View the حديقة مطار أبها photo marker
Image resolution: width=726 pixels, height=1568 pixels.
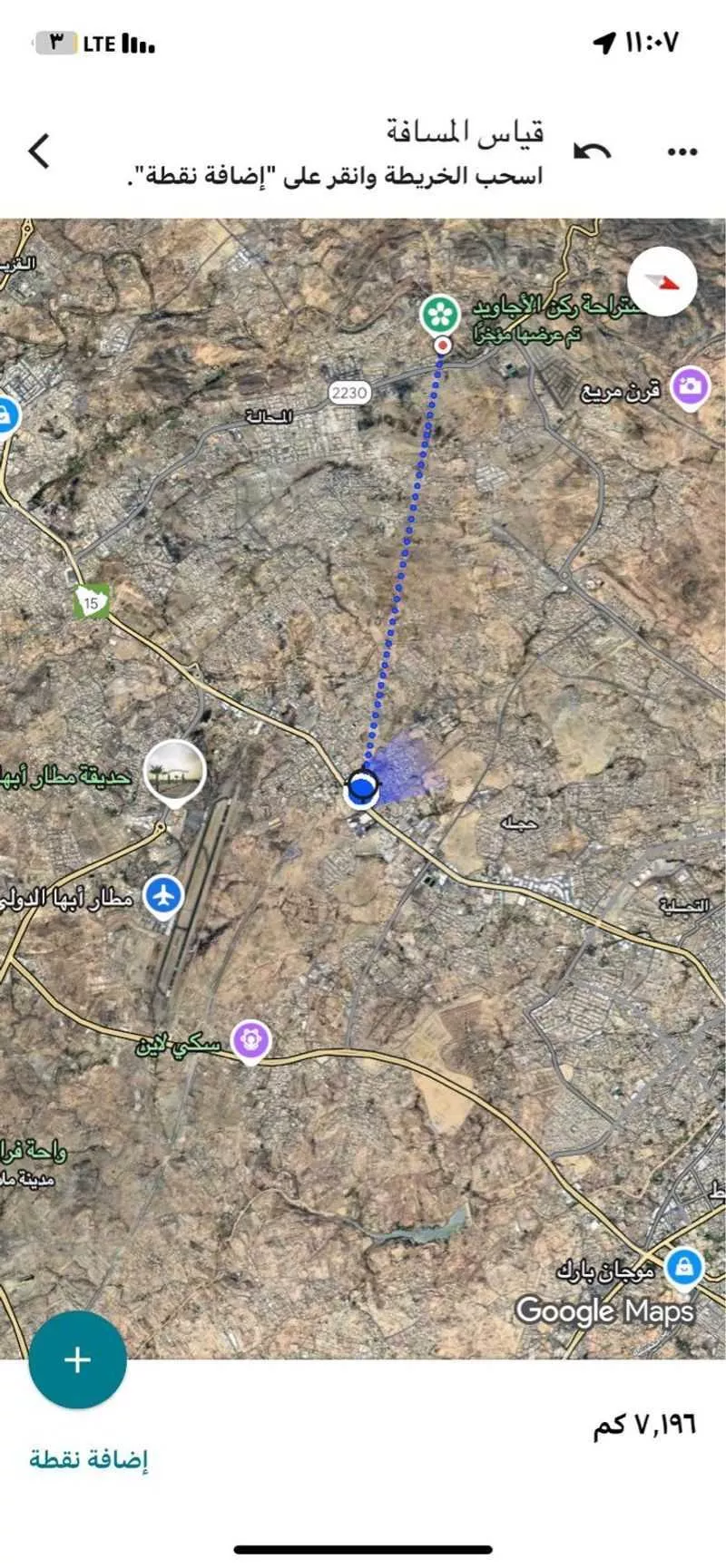pos(175,771)
